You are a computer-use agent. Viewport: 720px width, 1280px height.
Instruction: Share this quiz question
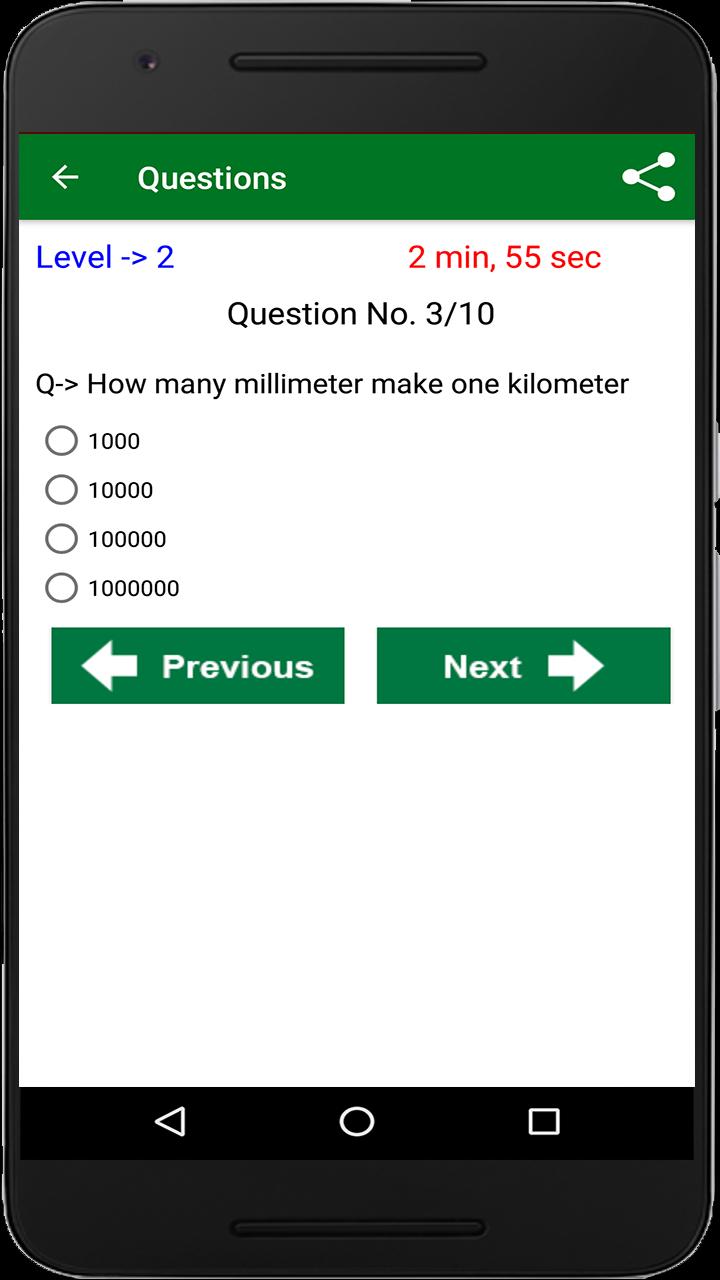tap(649, 177)
